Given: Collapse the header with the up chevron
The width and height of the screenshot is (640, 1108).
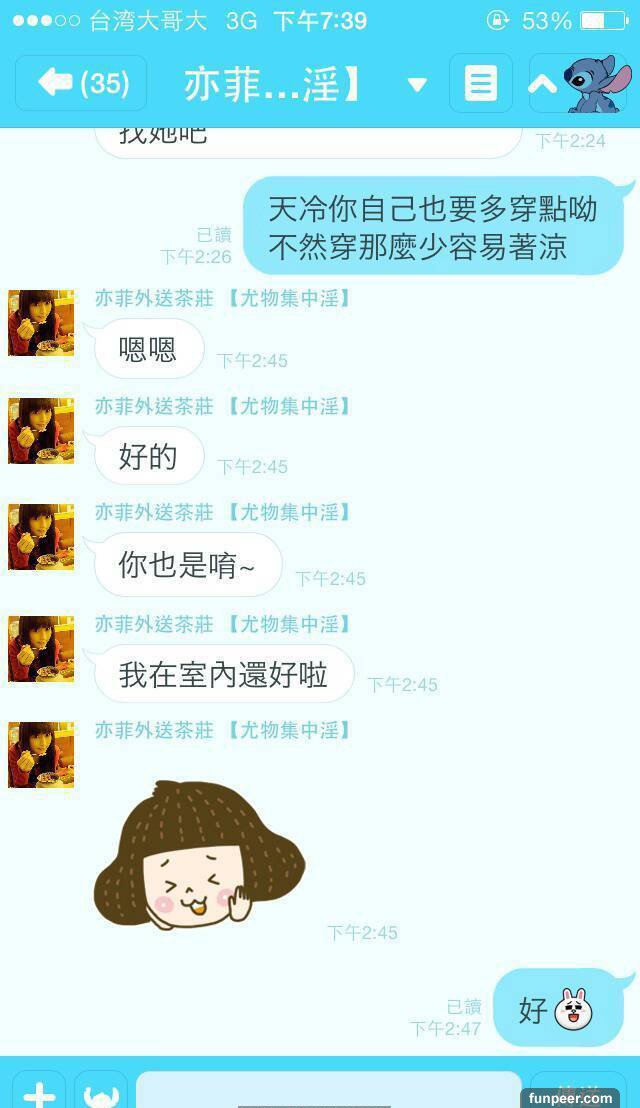Looking at the screenshot, I should 543,84.
